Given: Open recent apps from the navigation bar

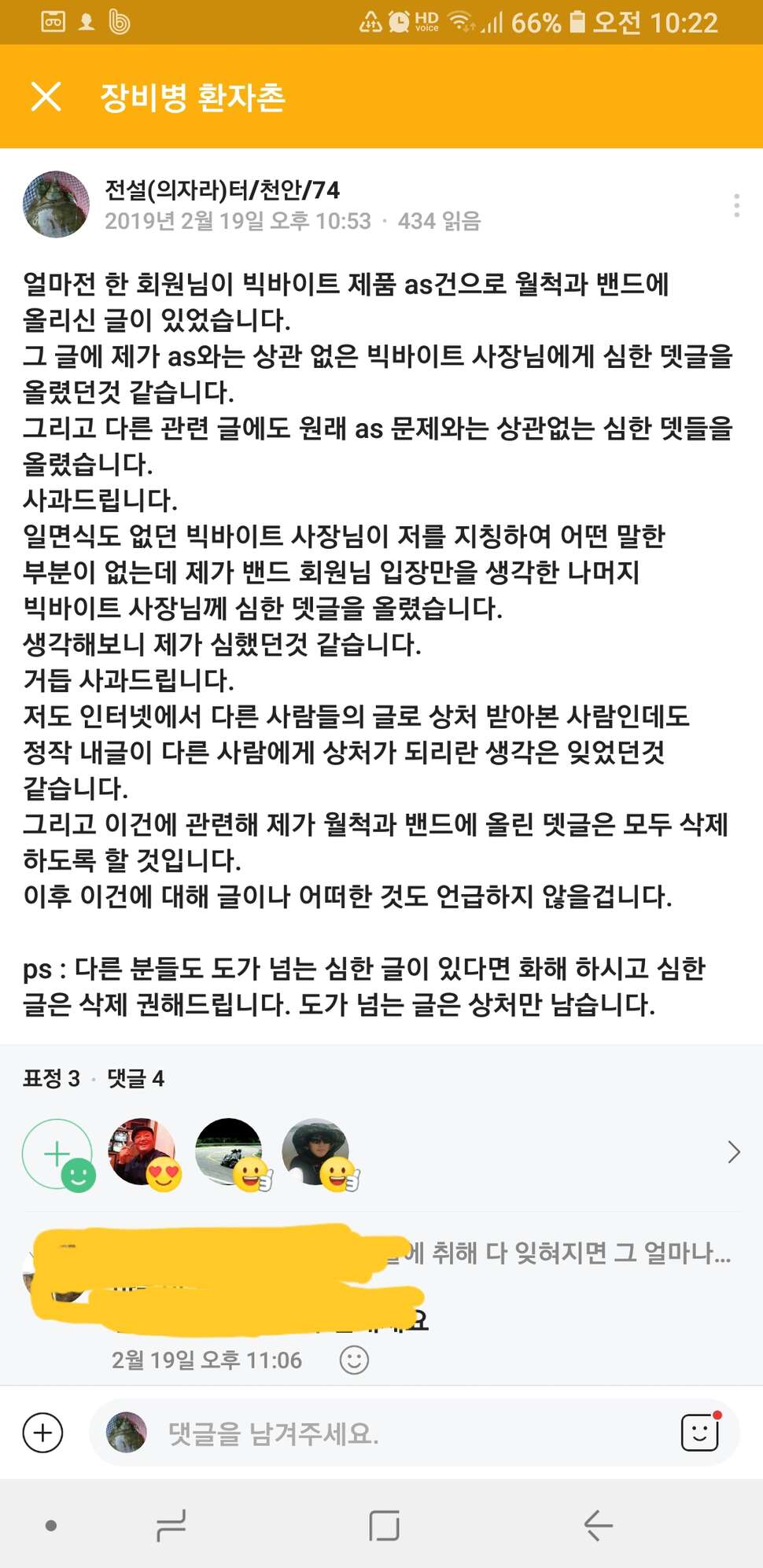Looking at the screenshot, I should [171, 1526].
